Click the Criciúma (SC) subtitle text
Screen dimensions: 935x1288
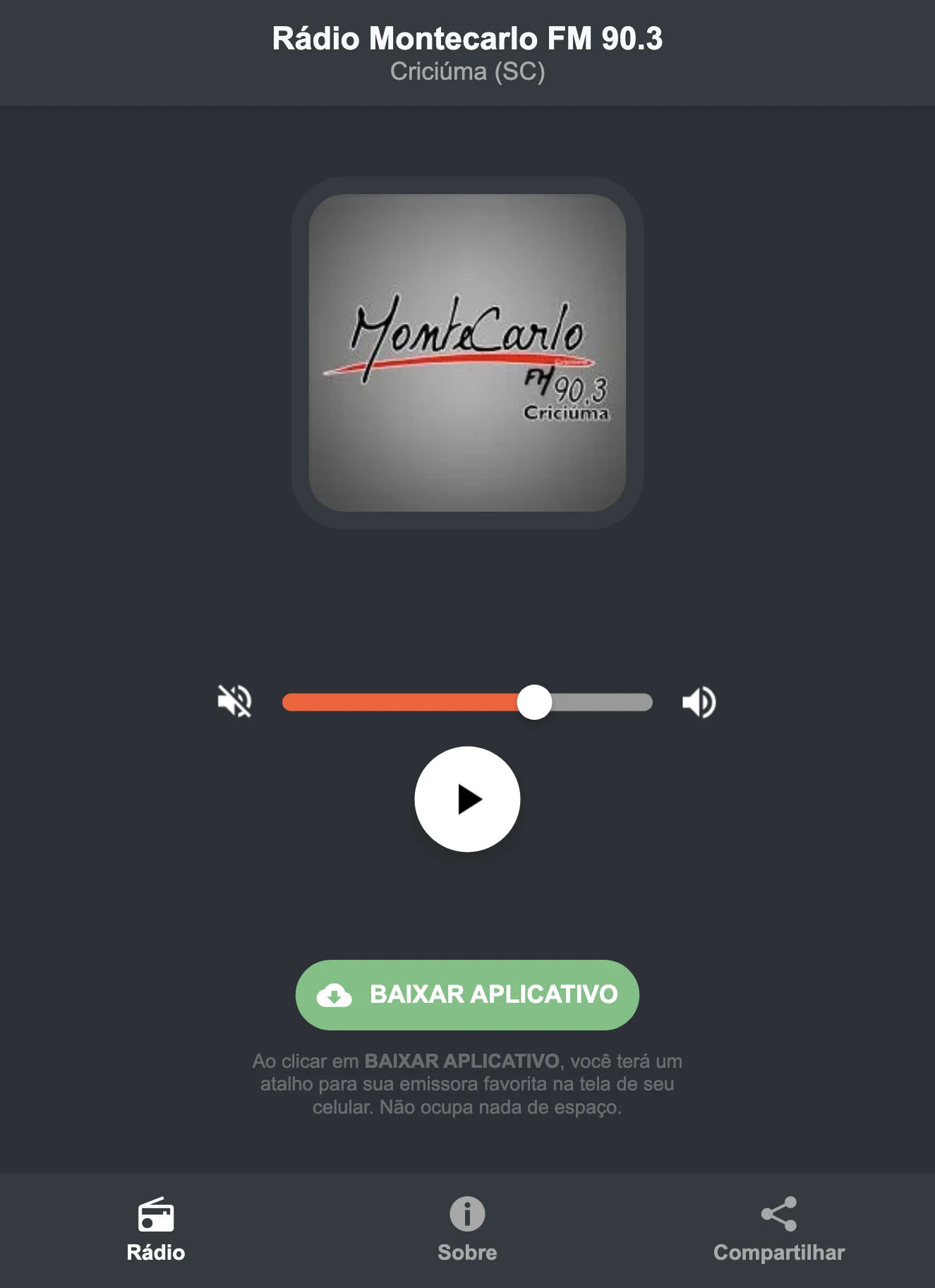point(467,71)
